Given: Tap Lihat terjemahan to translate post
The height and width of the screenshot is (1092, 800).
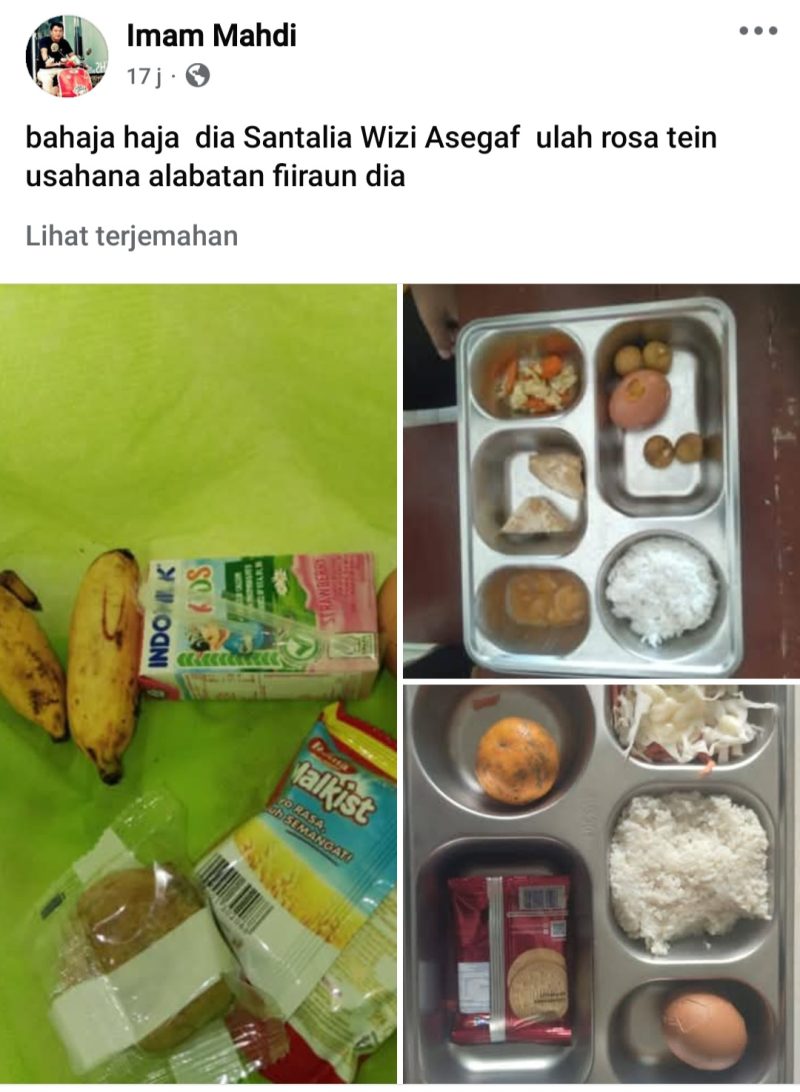Looking at the screenshot, I should coord(131,236).
